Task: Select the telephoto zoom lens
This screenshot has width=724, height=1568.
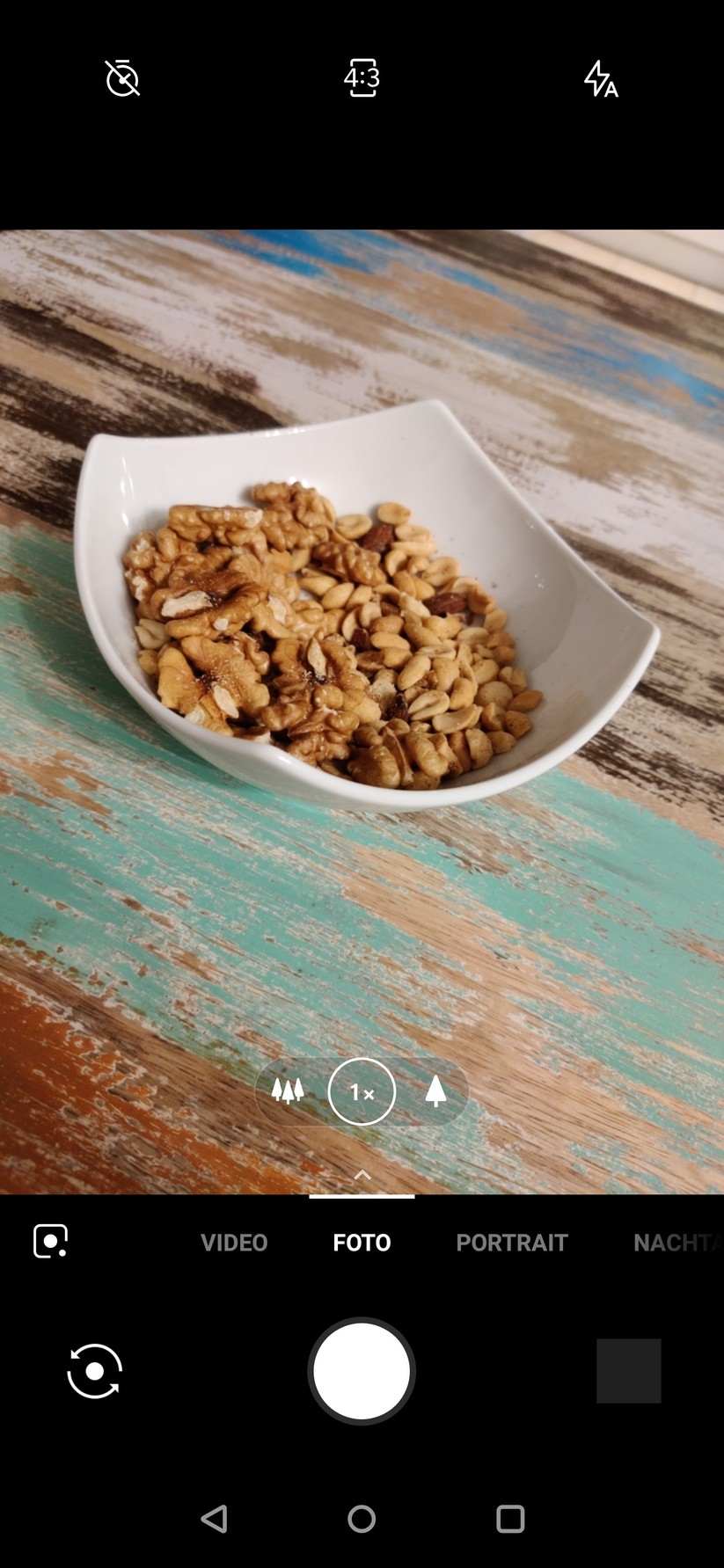Action: pos(435,1090)
